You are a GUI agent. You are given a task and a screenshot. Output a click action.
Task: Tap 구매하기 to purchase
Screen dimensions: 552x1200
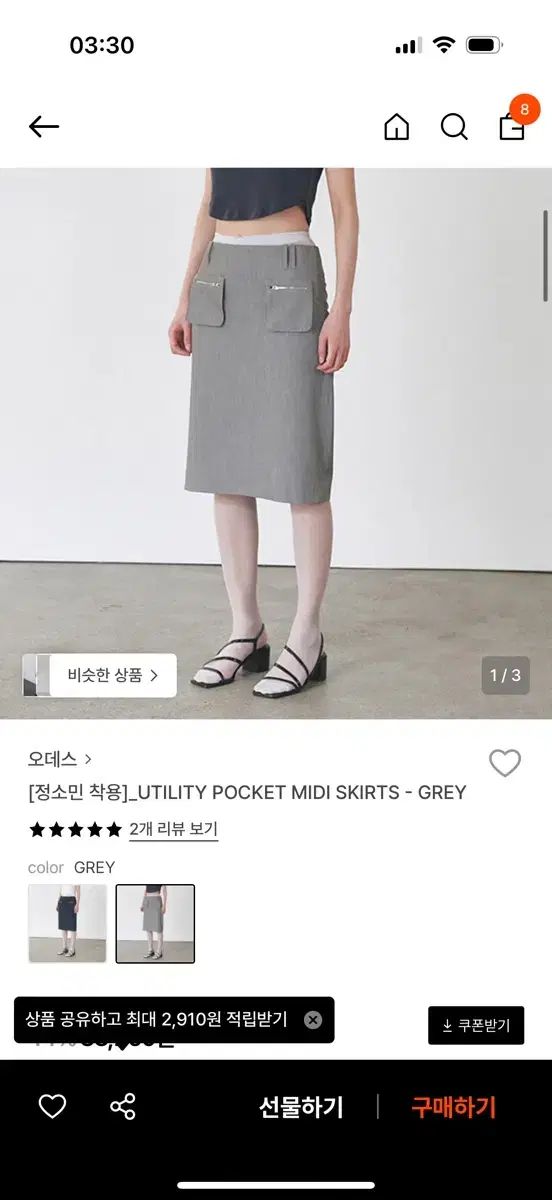click(x=454, y=1107)
